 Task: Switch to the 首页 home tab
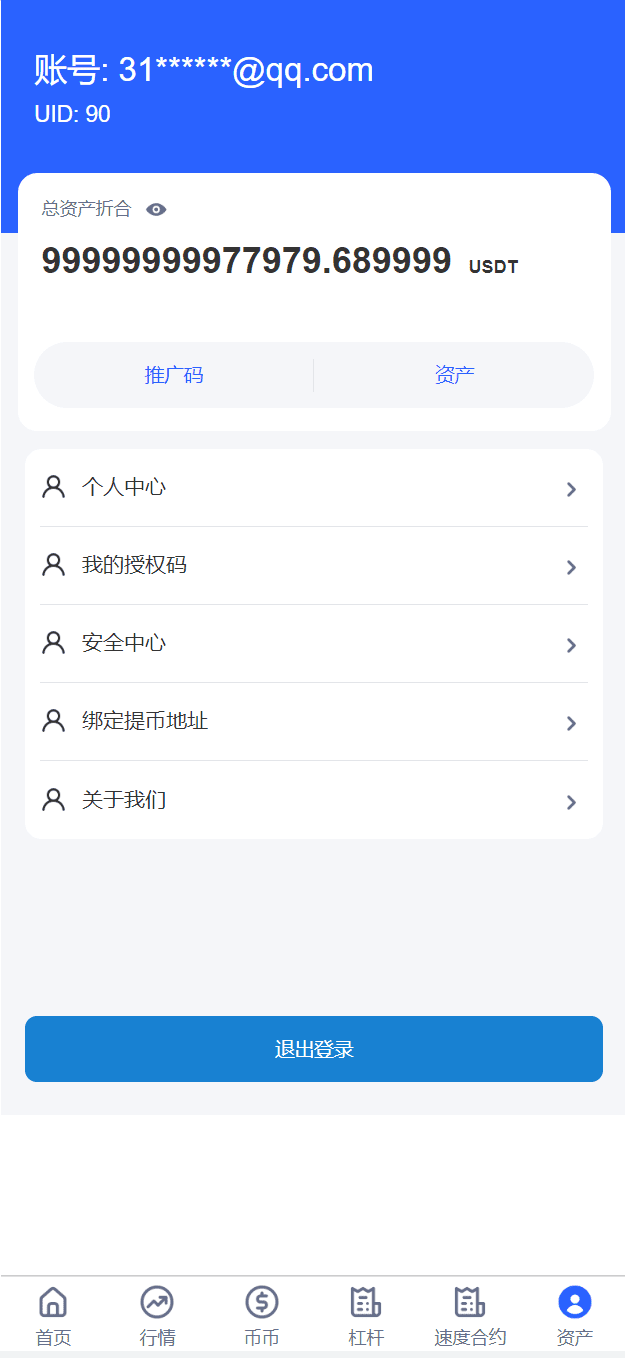(x=53, y=1316)
